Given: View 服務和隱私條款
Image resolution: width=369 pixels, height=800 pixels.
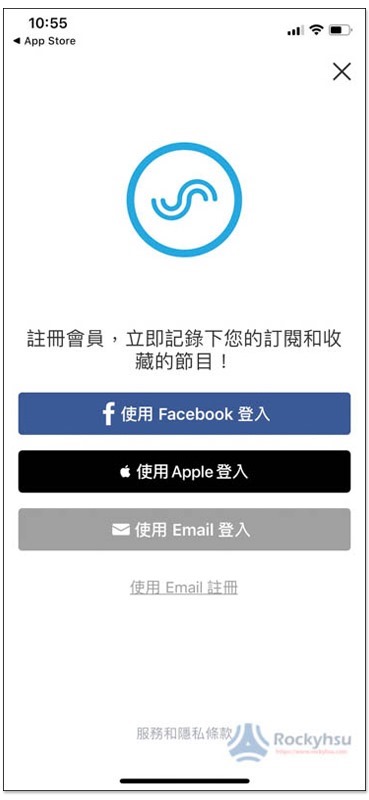Looking at the screenshot, I should 184,734.
